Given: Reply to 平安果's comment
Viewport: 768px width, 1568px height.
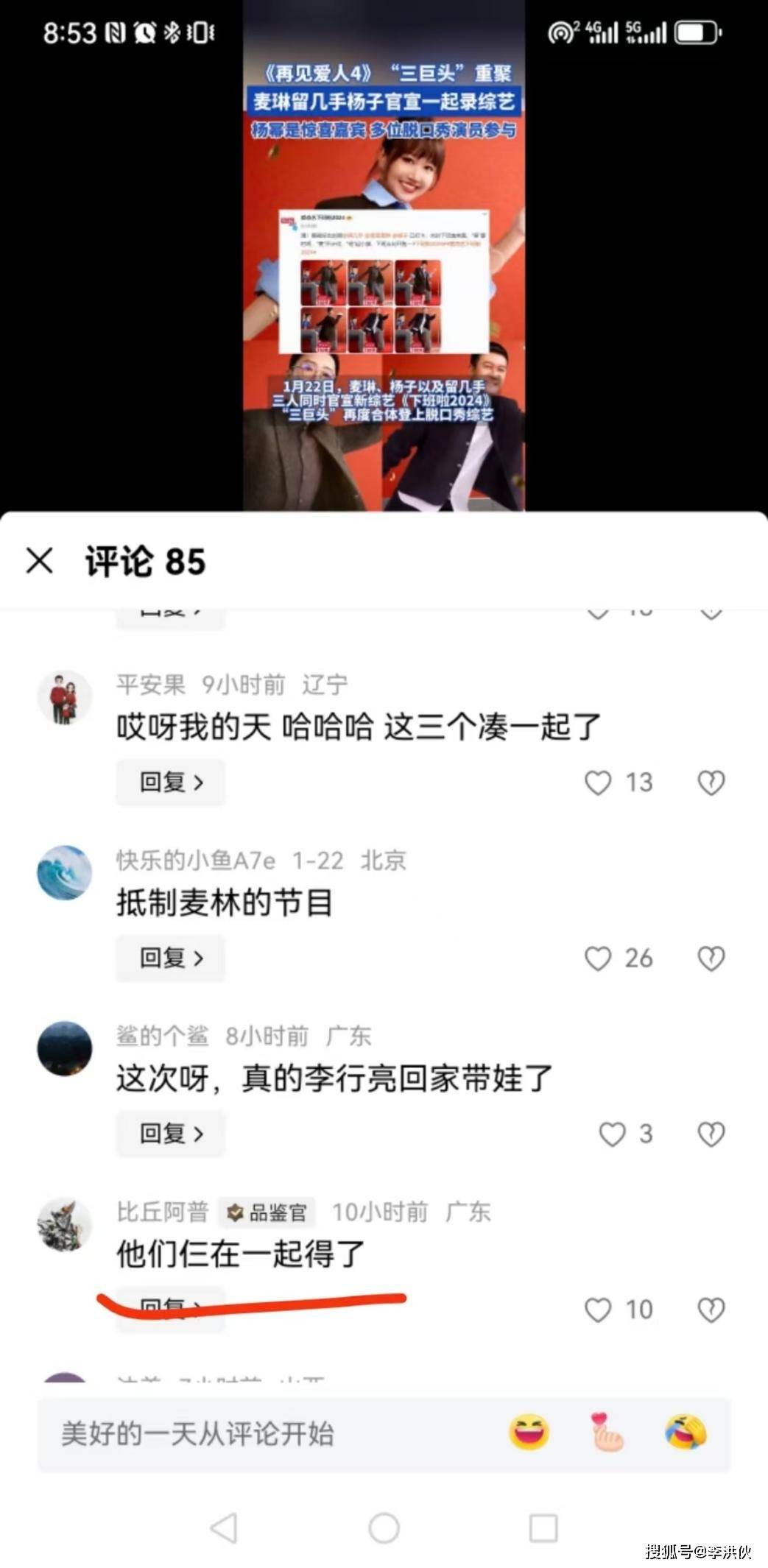Looking at the screenshot, I should (170, 782).
